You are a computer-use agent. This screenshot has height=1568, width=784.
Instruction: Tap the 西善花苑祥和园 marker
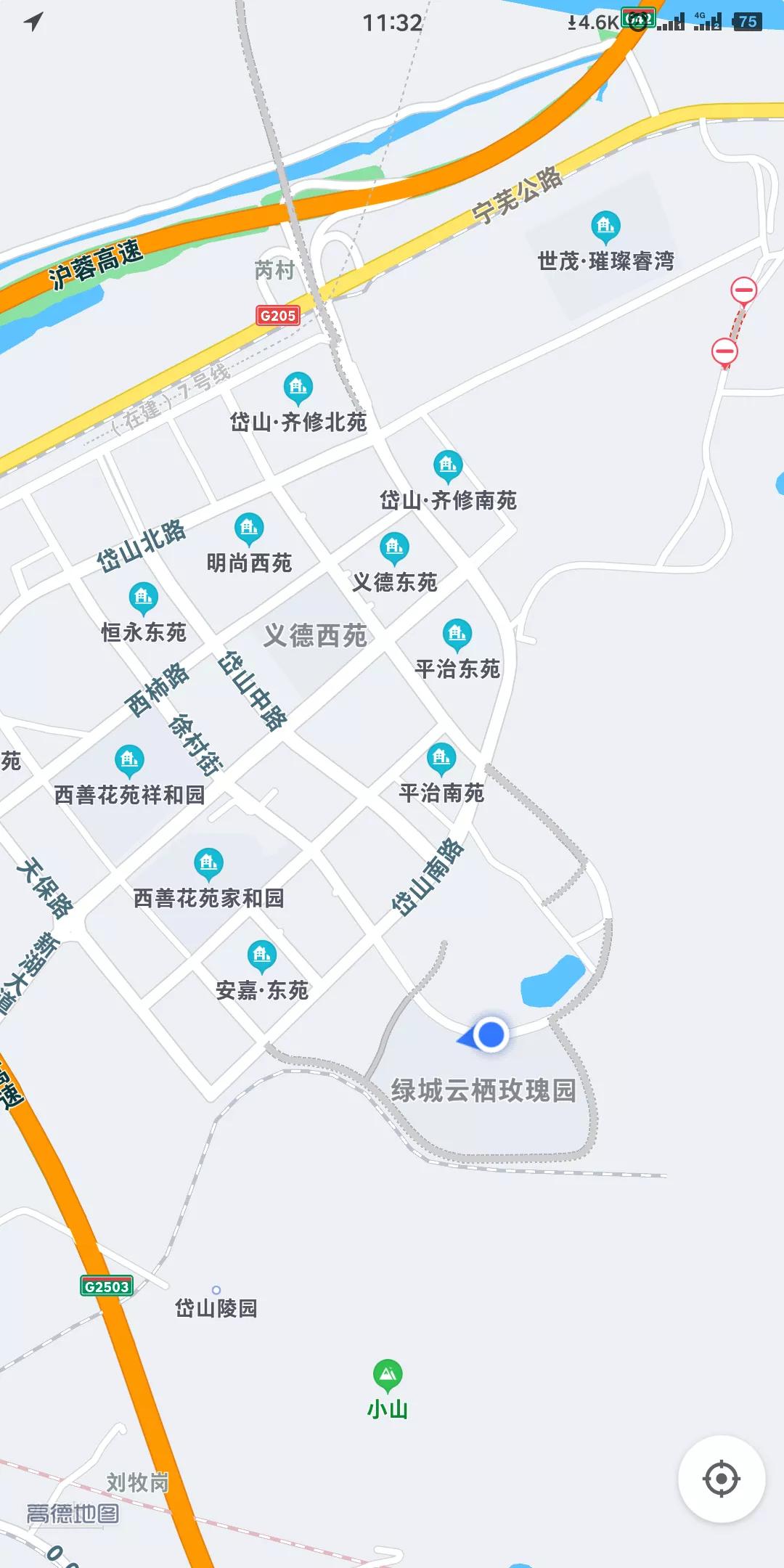(x=128, y=761)
